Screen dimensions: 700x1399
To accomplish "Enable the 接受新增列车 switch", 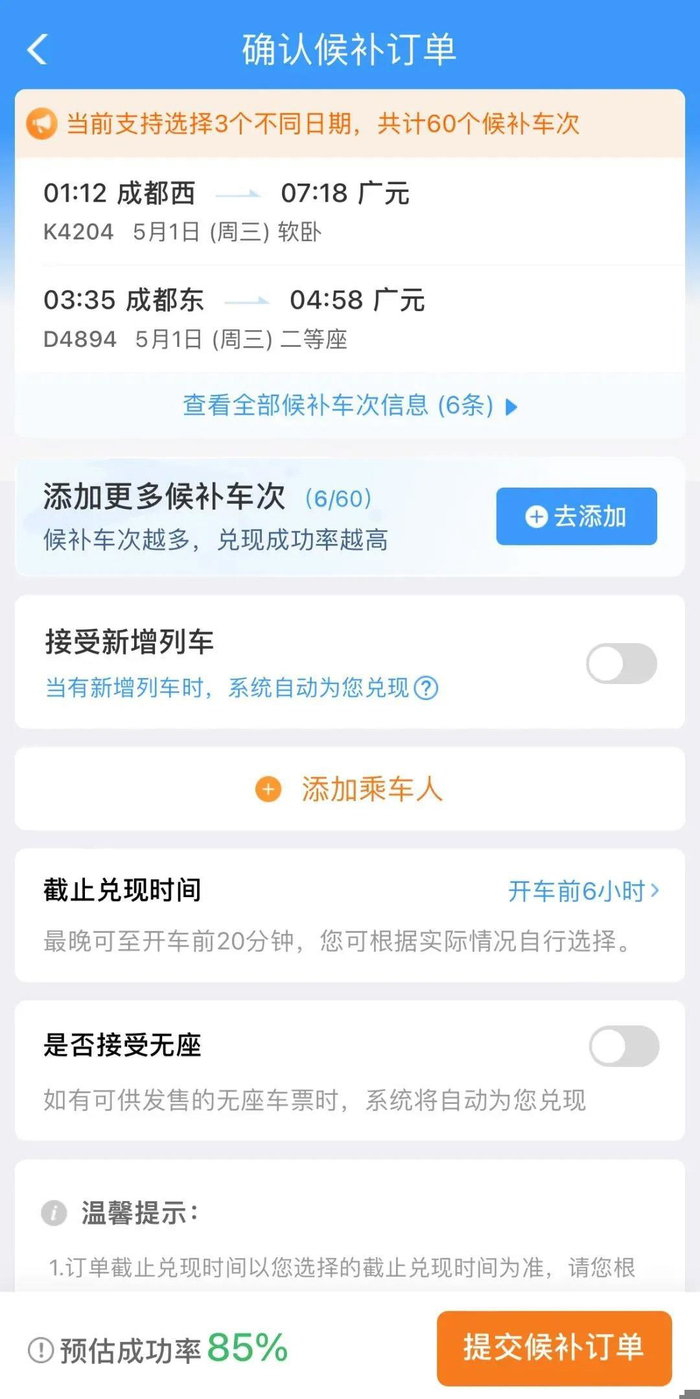I will point(621,664).
